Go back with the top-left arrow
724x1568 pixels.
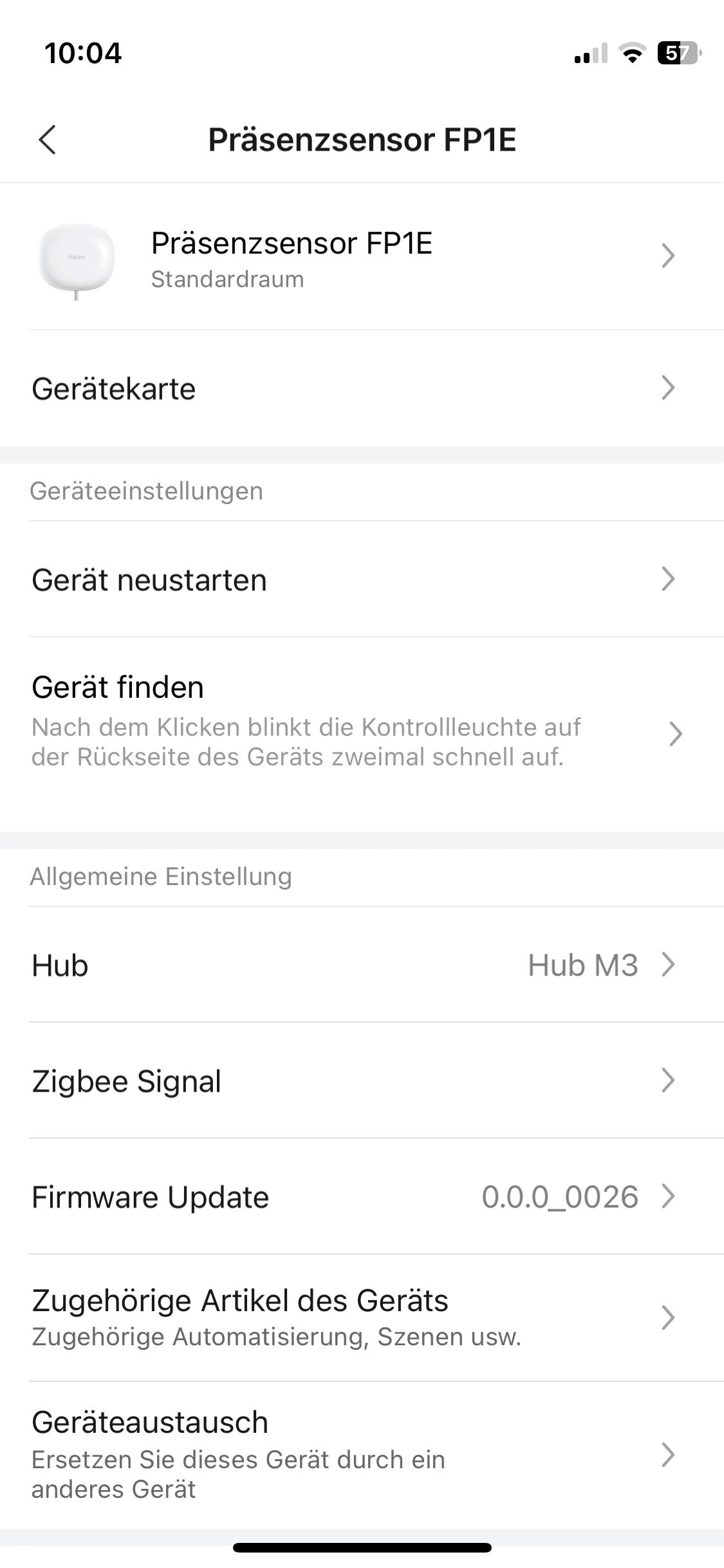[x=48, y=140]
